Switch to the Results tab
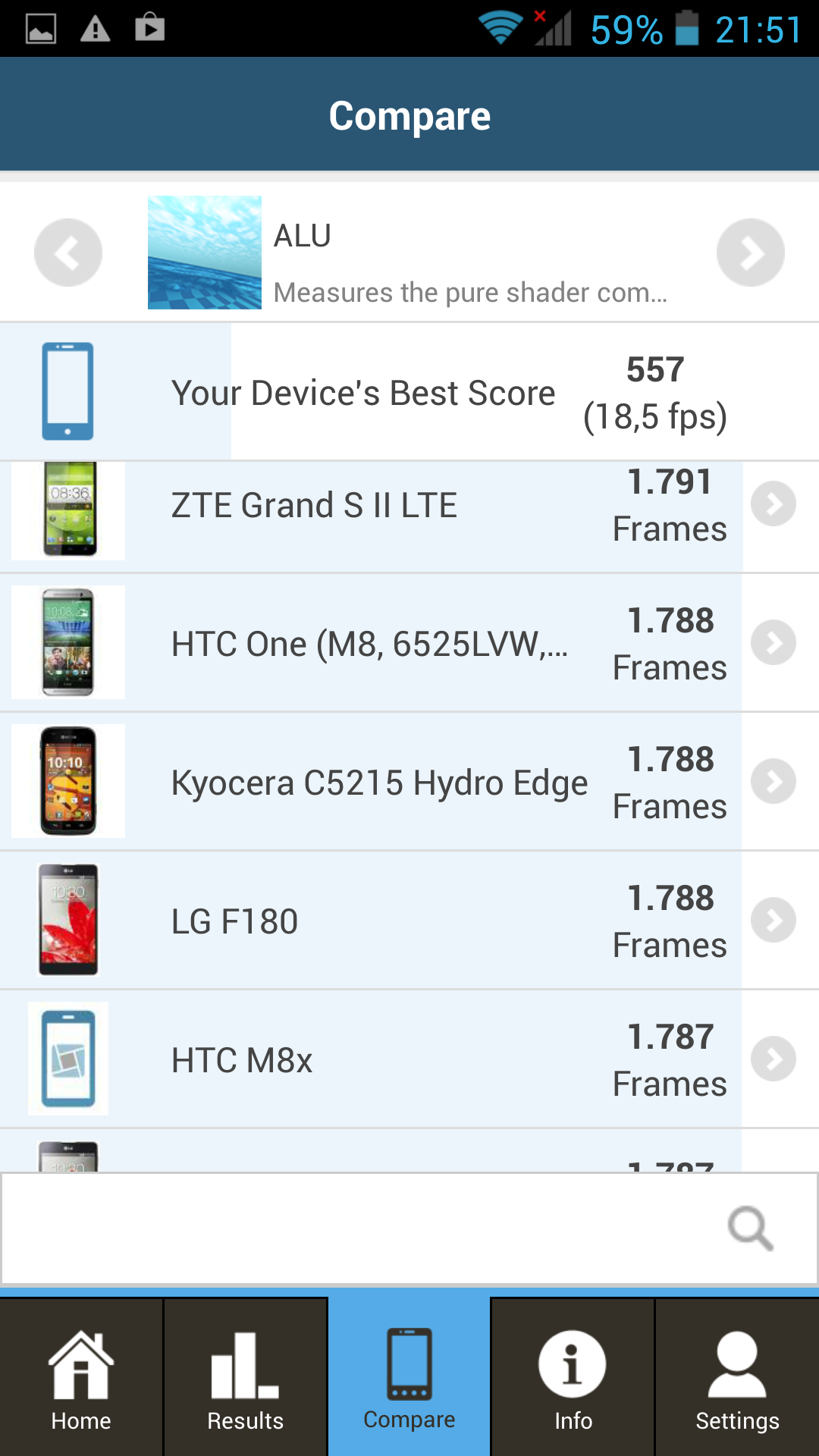 click(245, 1377)
